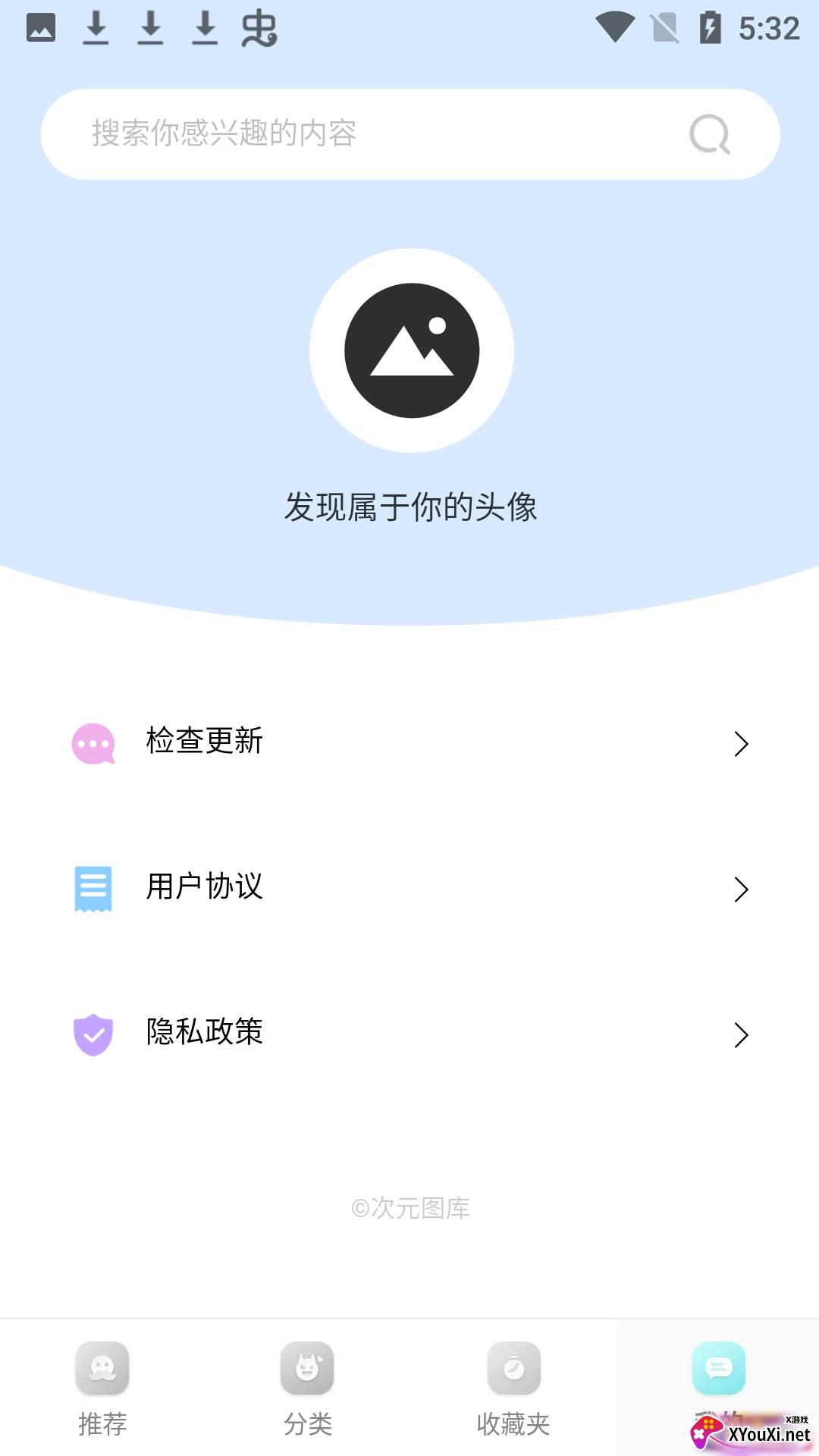Image resolution: width=819 pixels, height=1456 pixels.
Task: Switch to the 分类 tab
Action: pyautogui.click(x=308, y=1388)
